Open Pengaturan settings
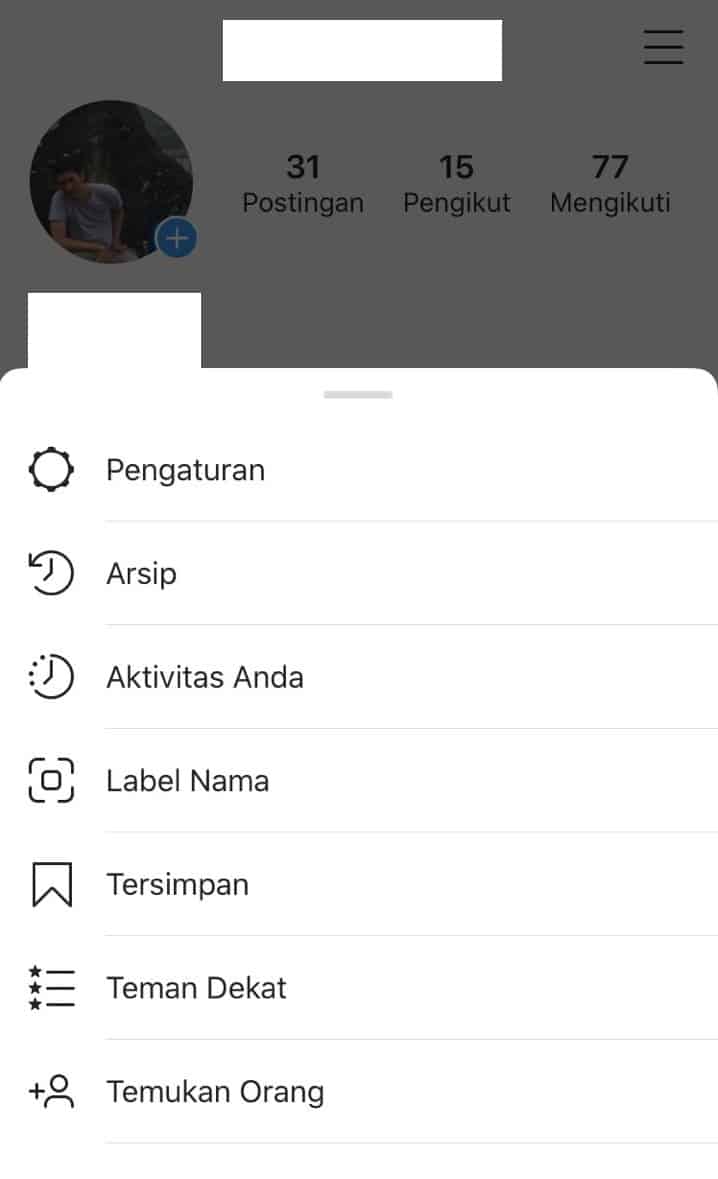The width and height of the screenshot is (718, 1179). coord(185,470)
